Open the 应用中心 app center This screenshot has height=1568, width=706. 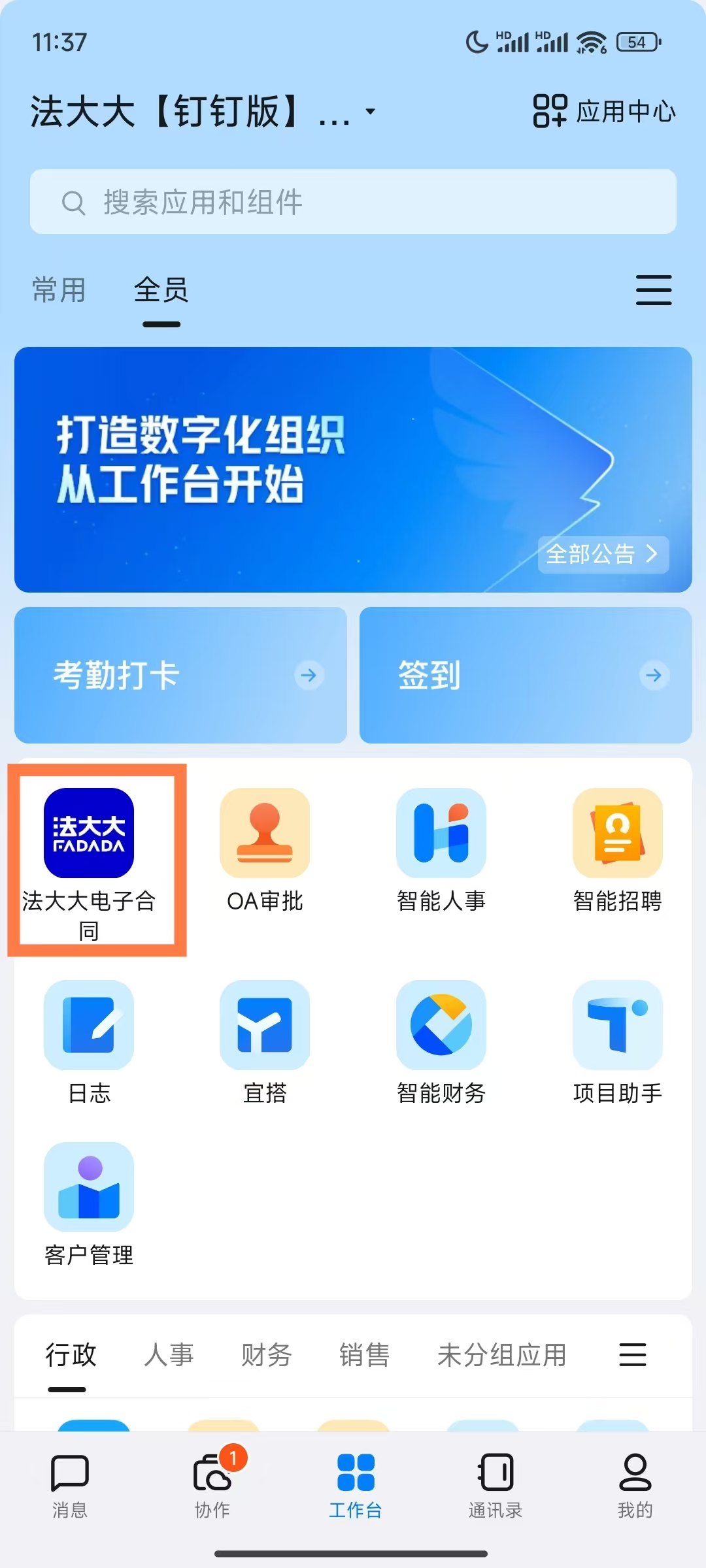click(x=604, y=111)
